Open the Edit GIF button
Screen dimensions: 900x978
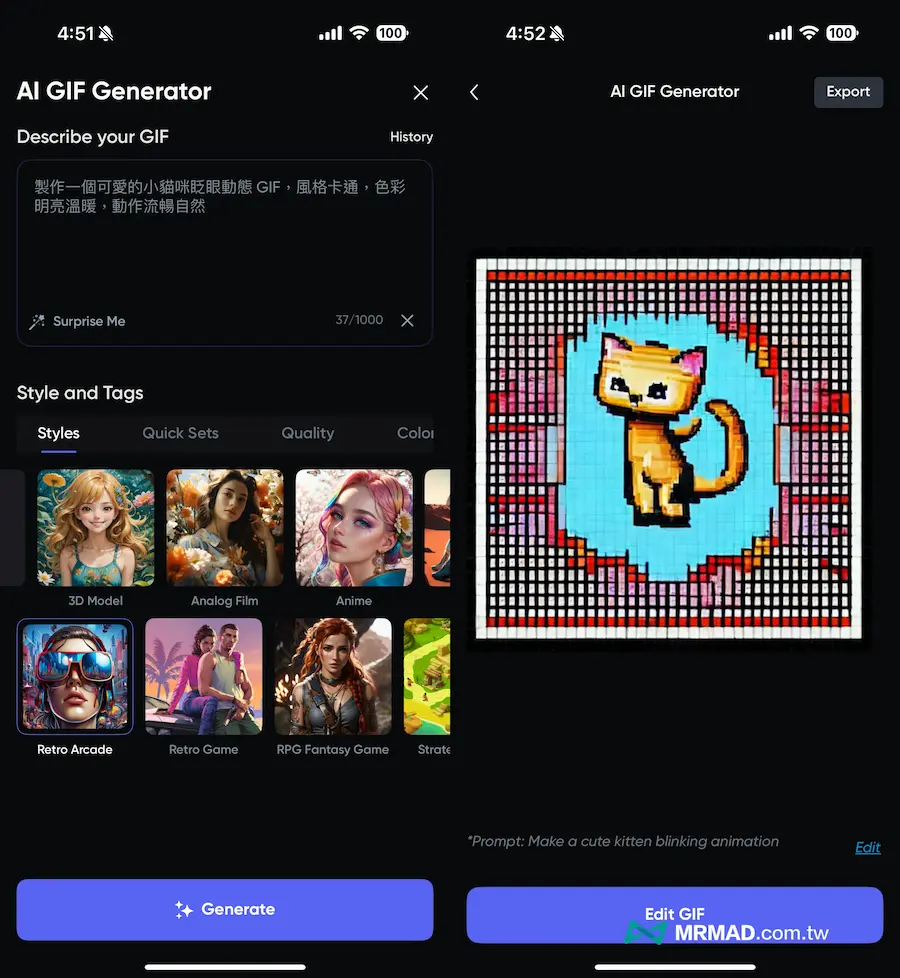tap(674, 912)
